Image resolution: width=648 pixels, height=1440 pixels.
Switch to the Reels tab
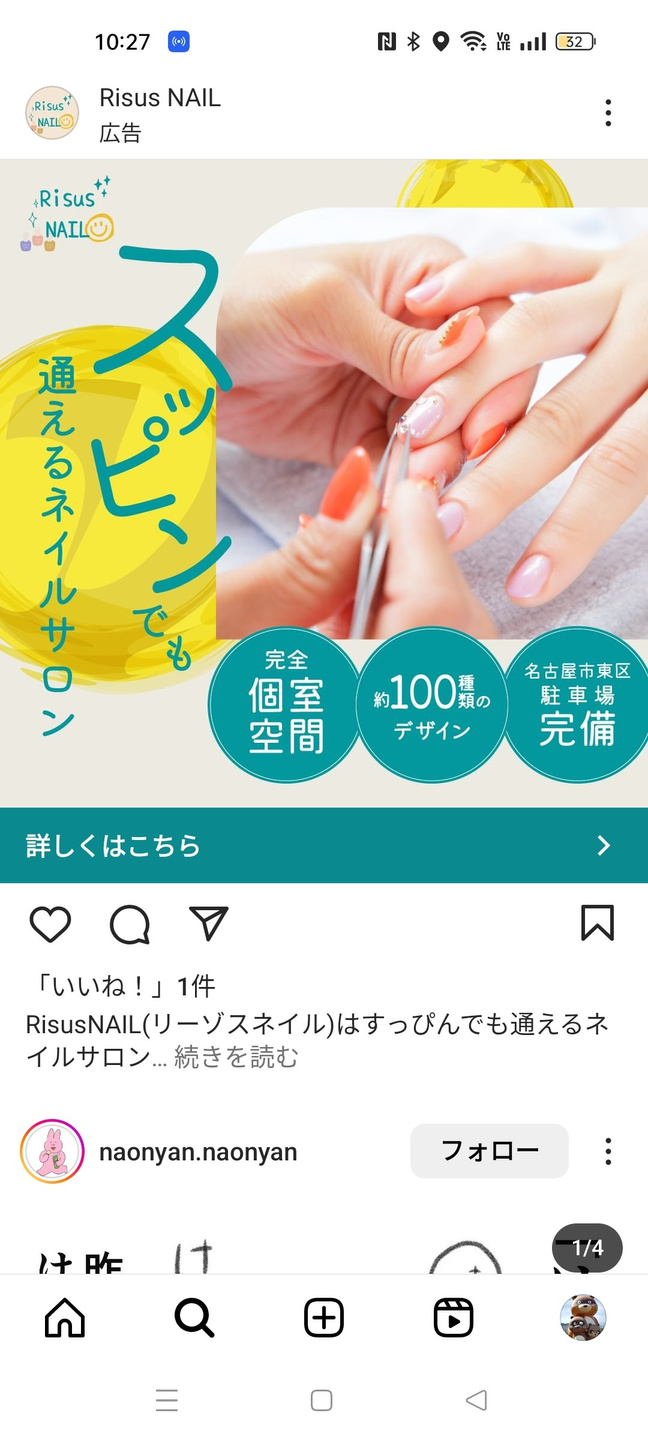[x=453, y=1318]
